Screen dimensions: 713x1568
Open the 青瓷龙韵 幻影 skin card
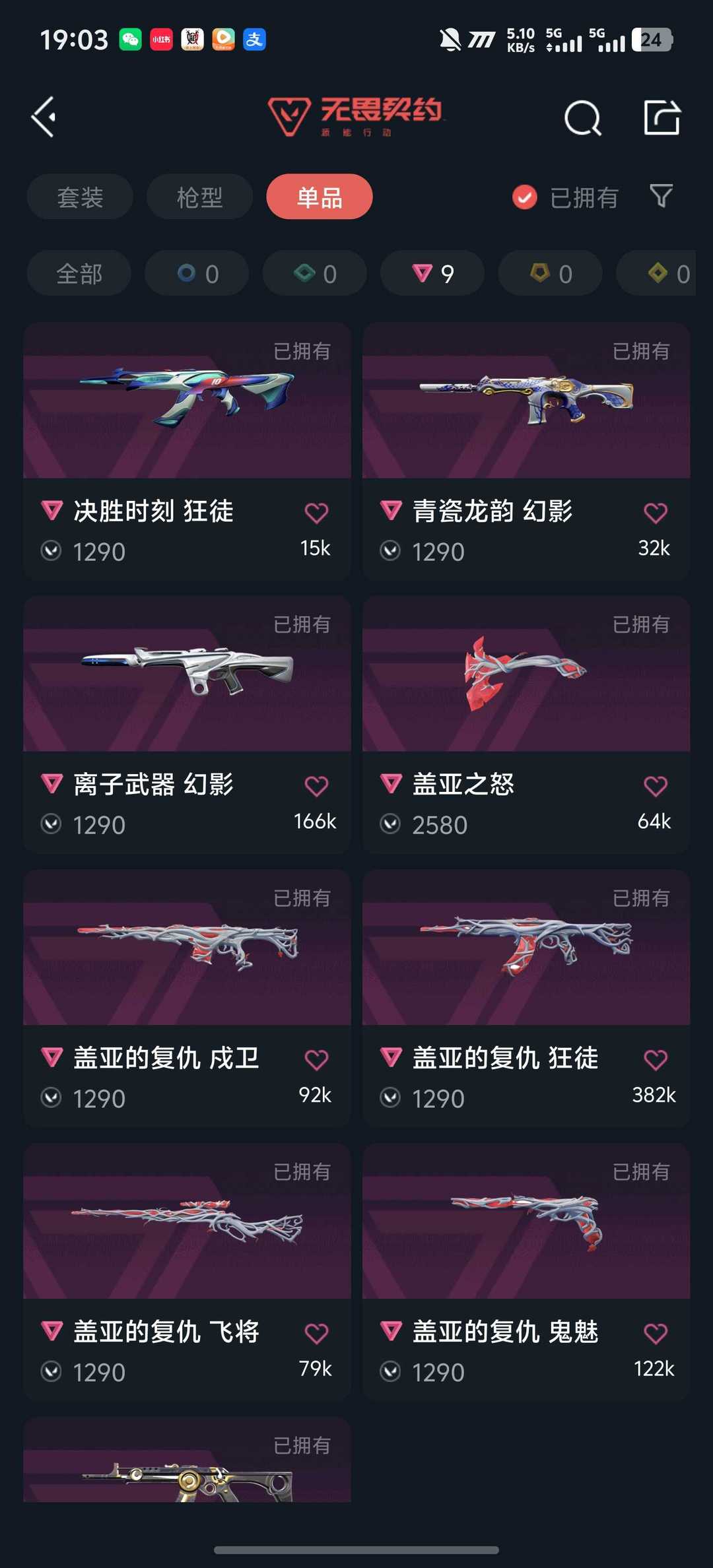click(526, 451)
